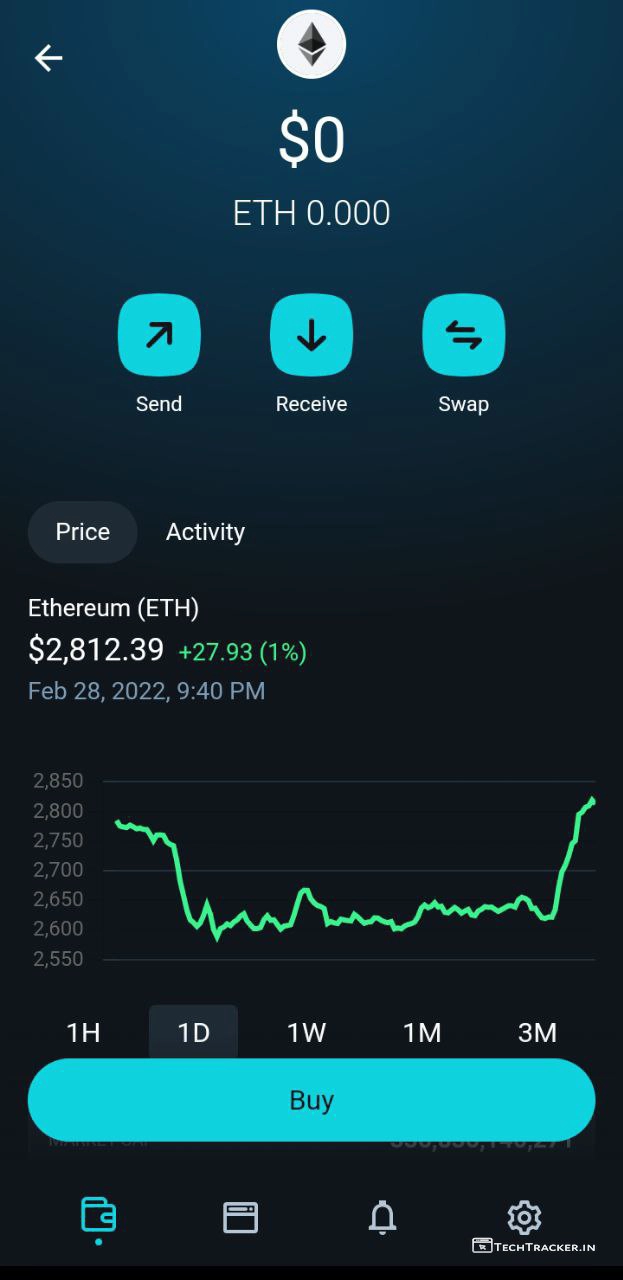Viewport: 623px width, 1280px height.
Task: Open the browser window tab
Action: click(240, 1217)
